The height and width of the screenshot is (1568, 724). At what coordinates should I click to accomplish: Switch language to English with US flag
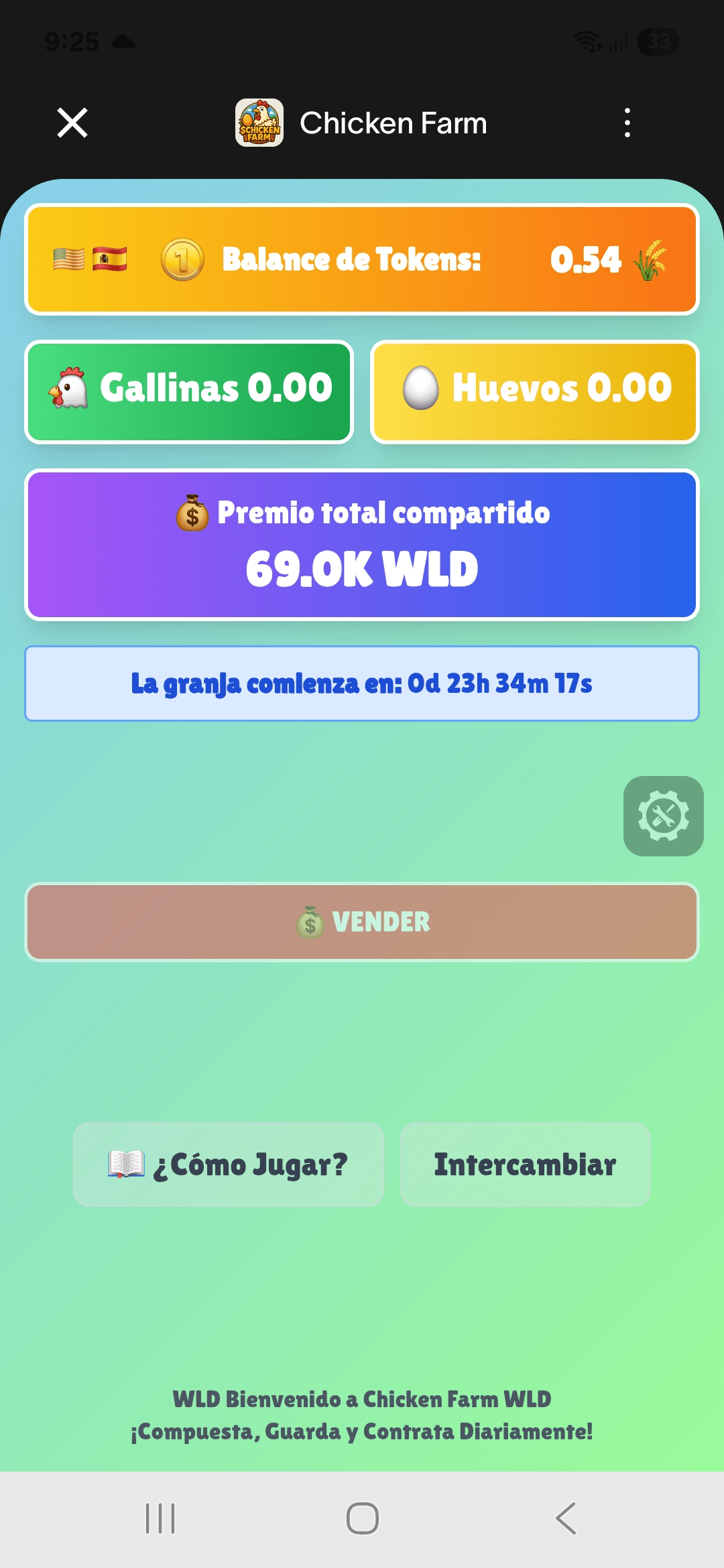pos(69,259)
